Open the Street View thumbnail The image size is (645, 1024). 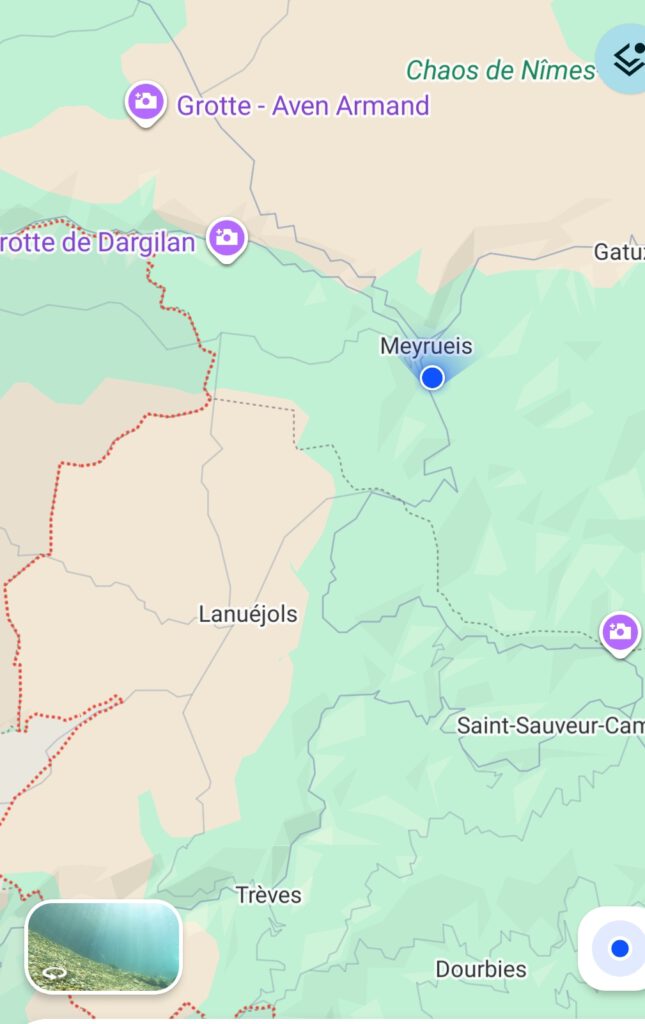(x=103, y=946)
